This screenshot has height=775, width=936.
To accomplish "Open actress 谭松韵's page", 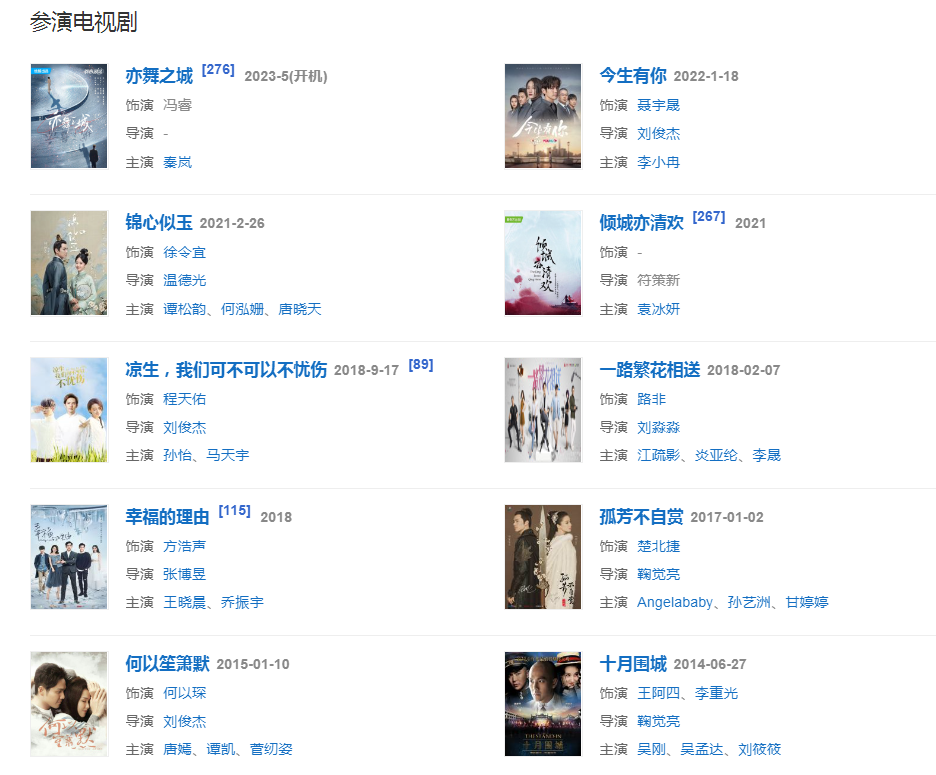I will [185, 309].
